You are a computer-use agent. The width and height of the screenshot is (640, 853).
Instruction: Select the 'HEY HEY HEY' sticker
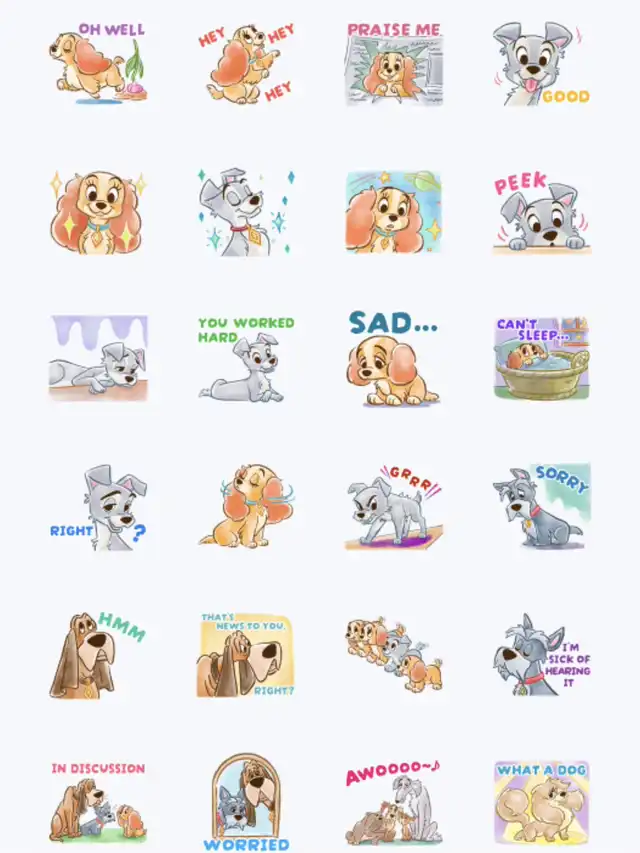[x=246, y=63]
